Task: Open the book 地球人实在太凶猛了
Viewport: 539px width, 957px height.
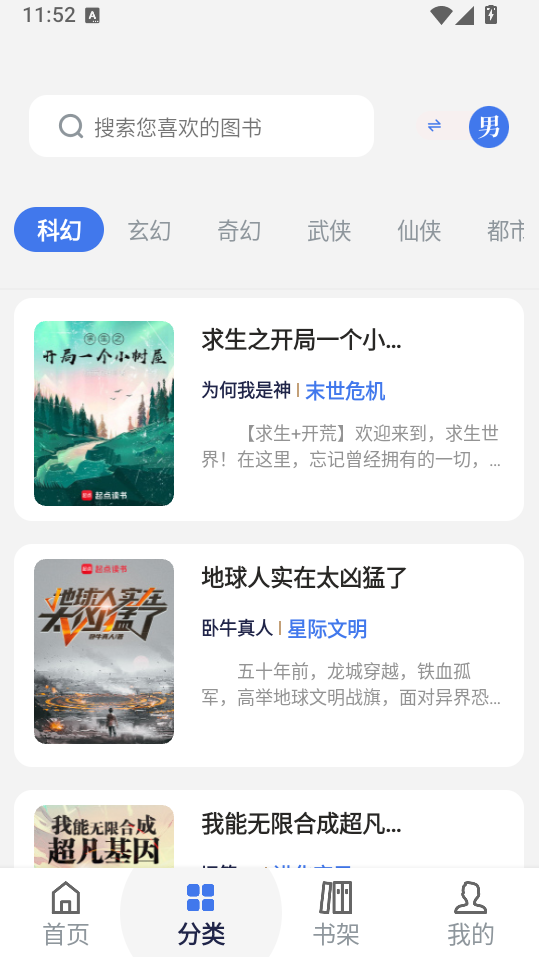Action: (x=269, y=655)
